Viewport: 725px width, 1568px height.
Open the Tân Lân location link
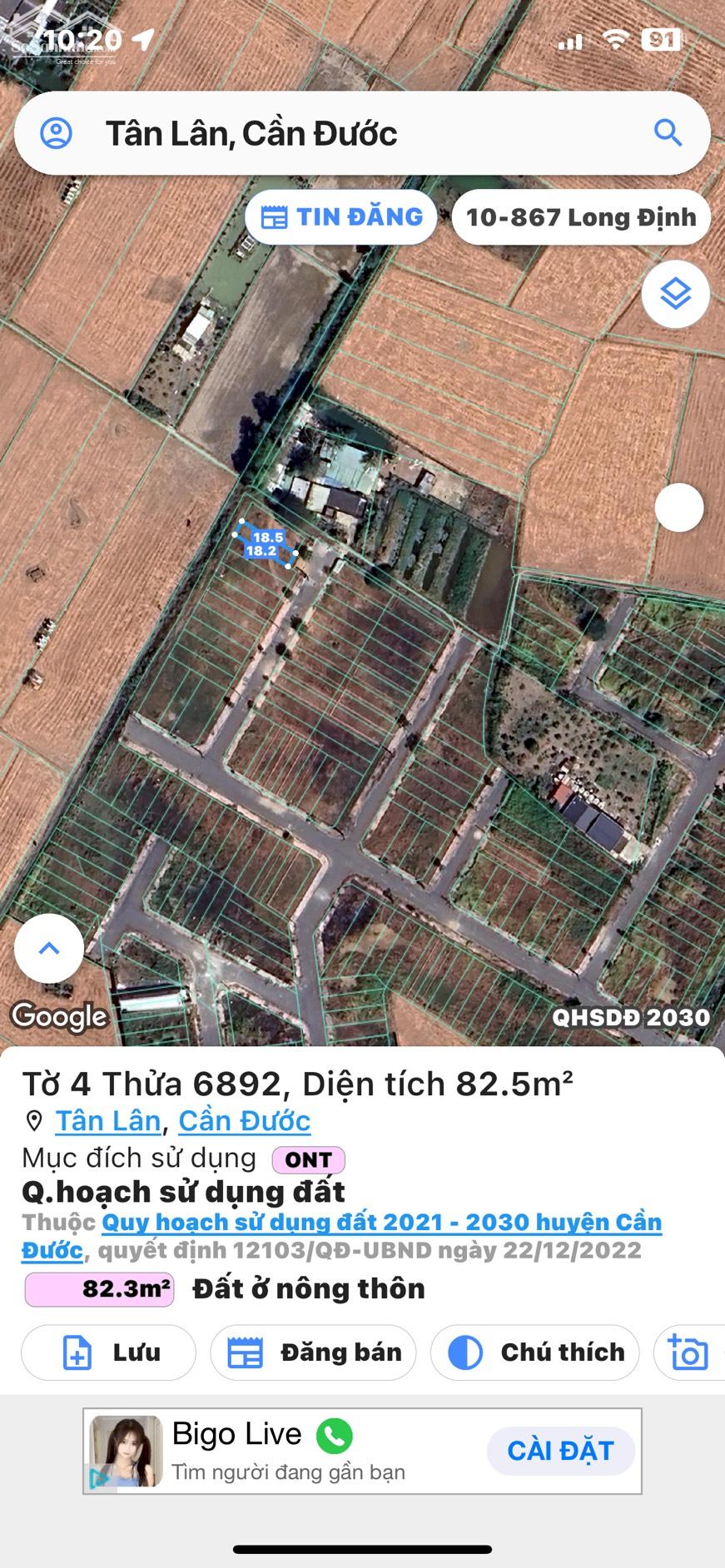[108, 1121]
